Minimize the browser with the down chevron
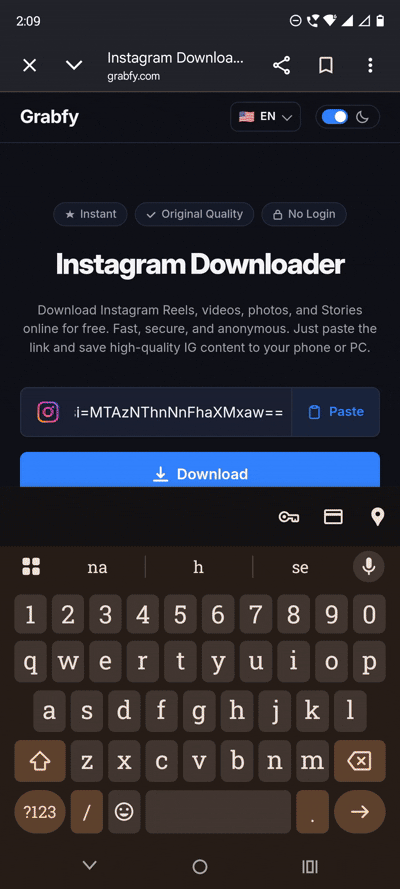 coord(74,66)
